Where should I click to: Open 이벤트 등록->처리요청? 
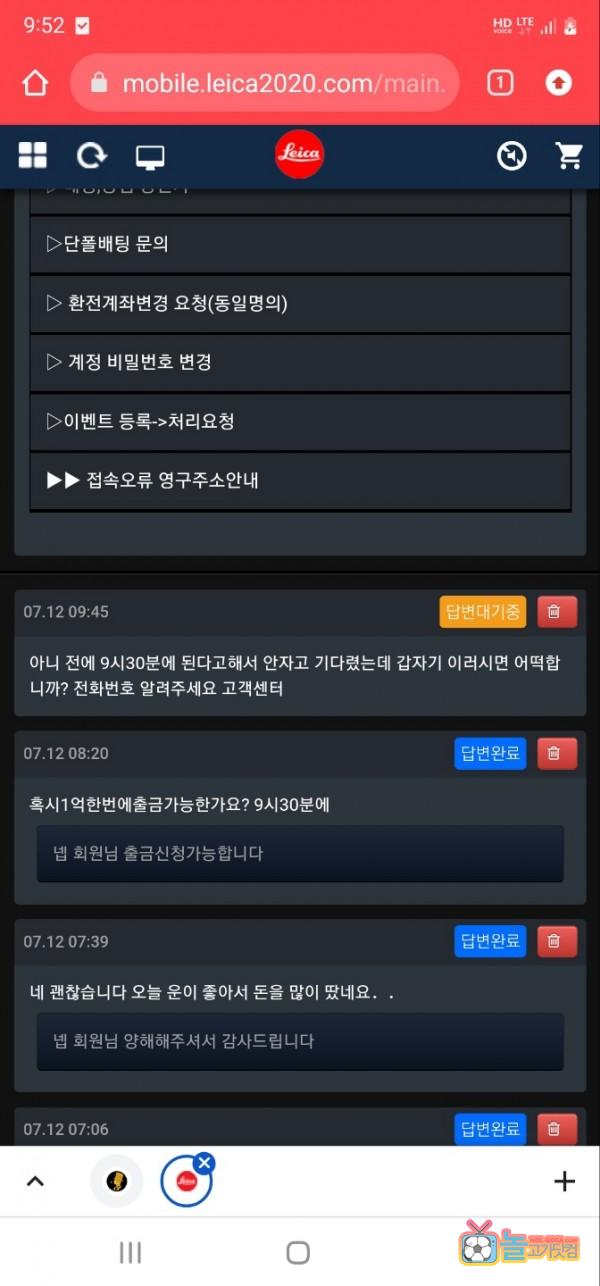(300, 421)
